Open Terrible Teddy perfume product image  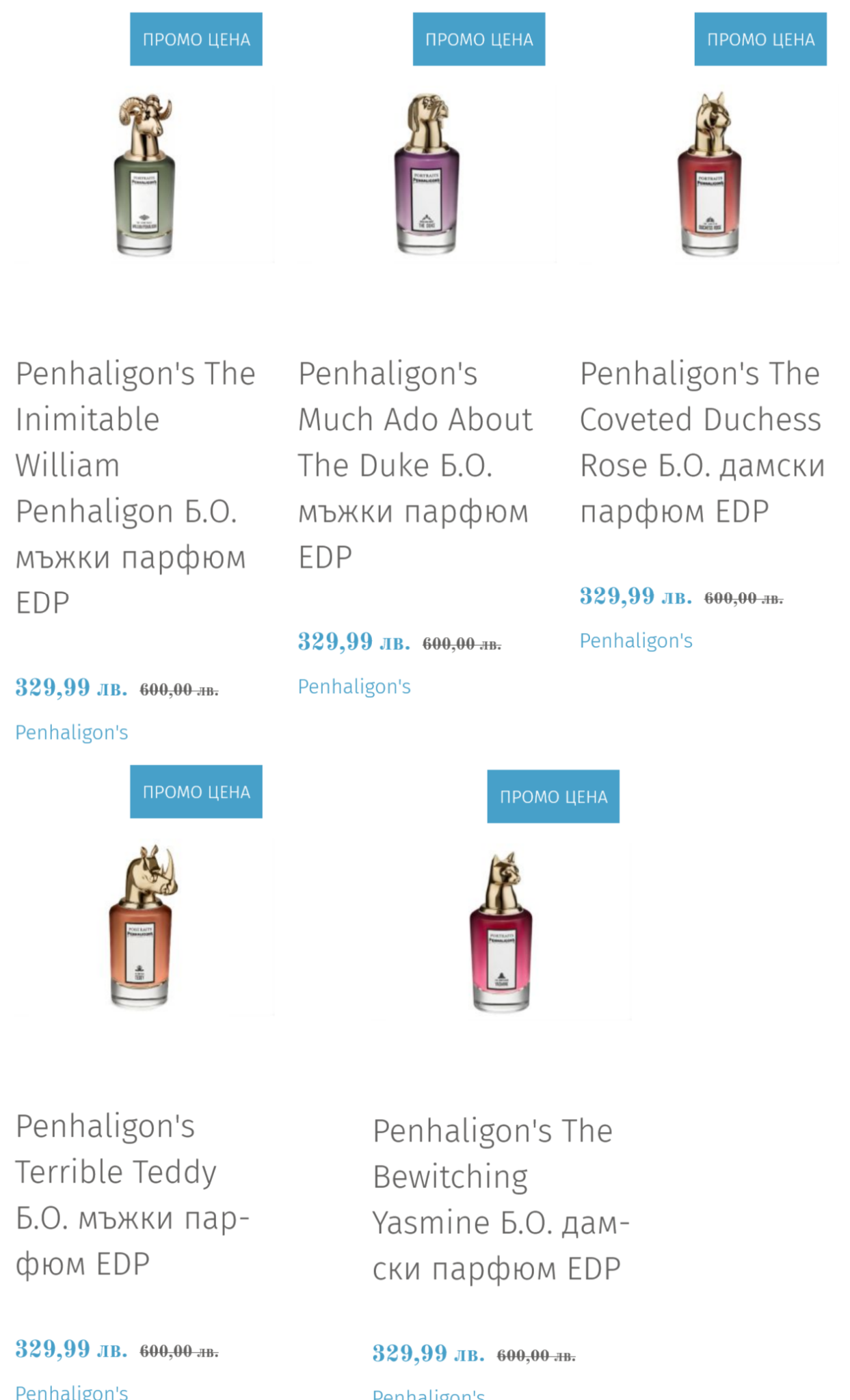142,928
